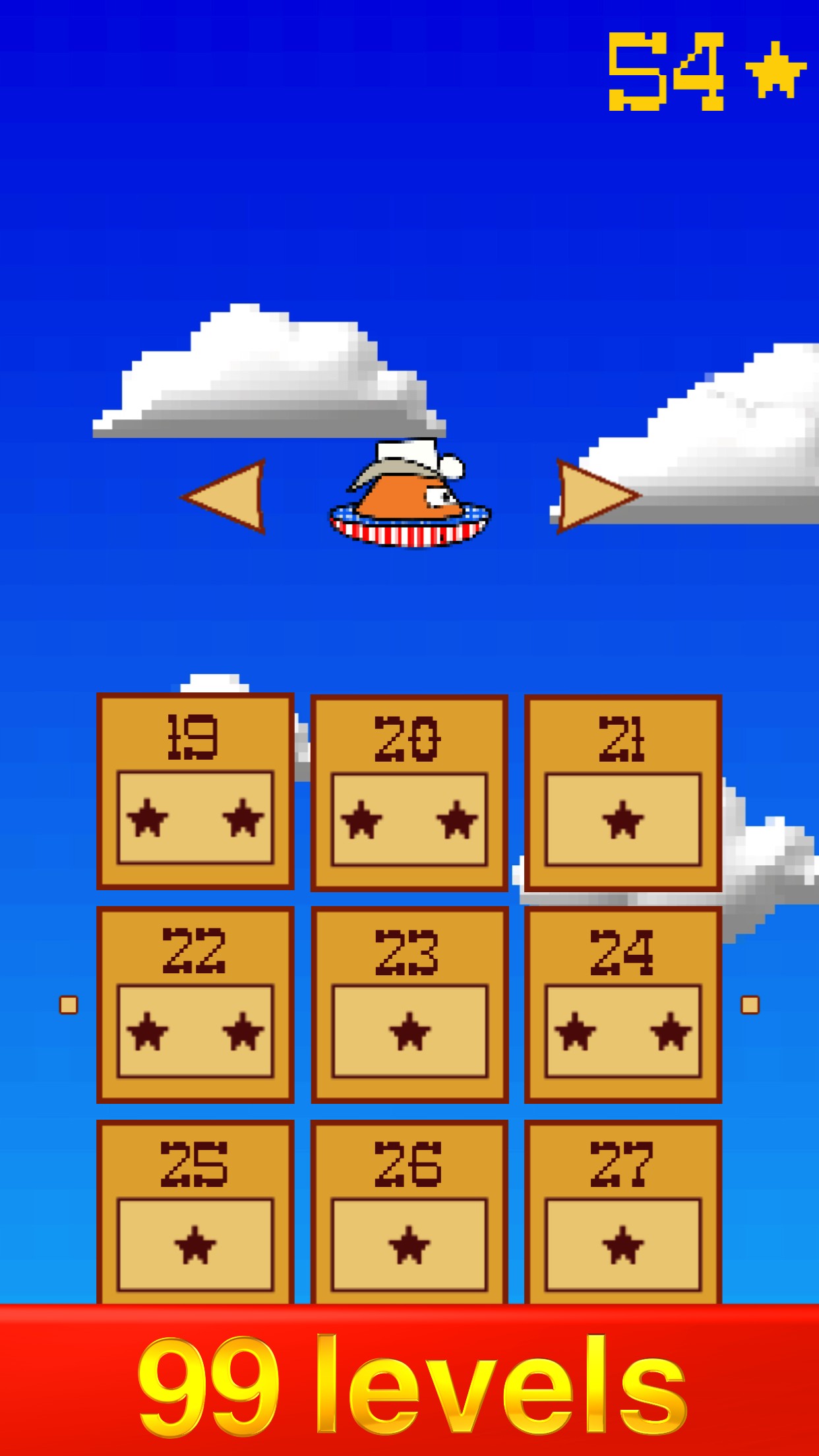Pick level 26
Image resolution: width=819 pixels, height=1456 pixels.
409,1213
